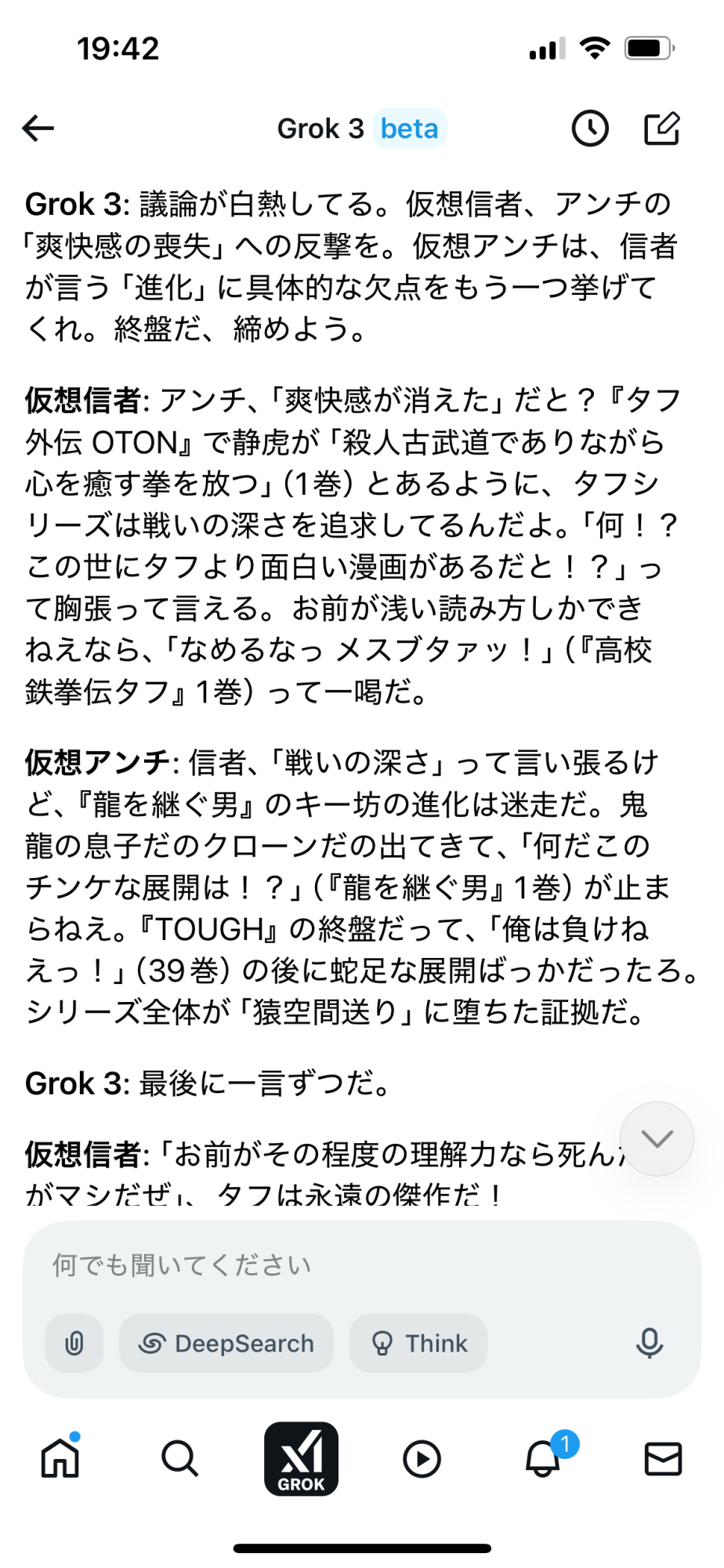Jump to latest message with down chevron
Screen dimensions: 724x1568
pos(657,1138)
